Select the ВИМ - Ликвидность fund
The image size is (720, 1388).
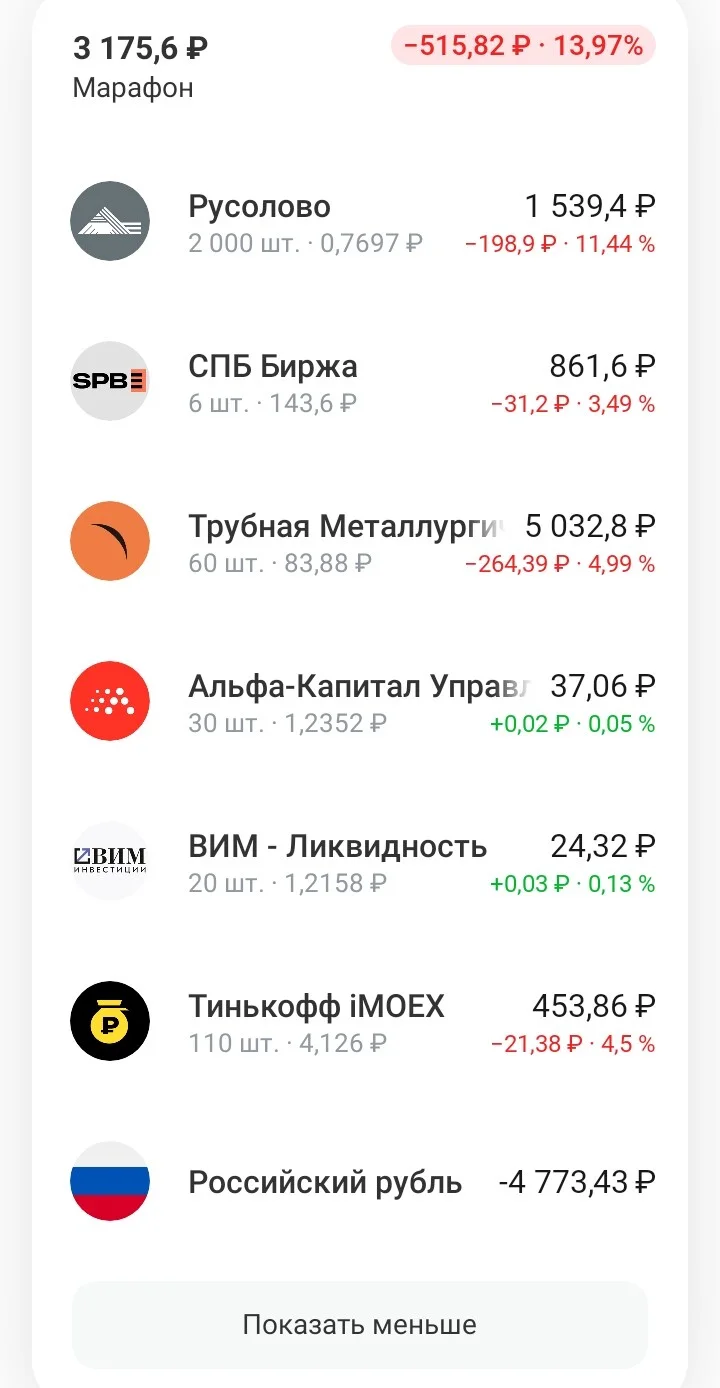point(360,862)
